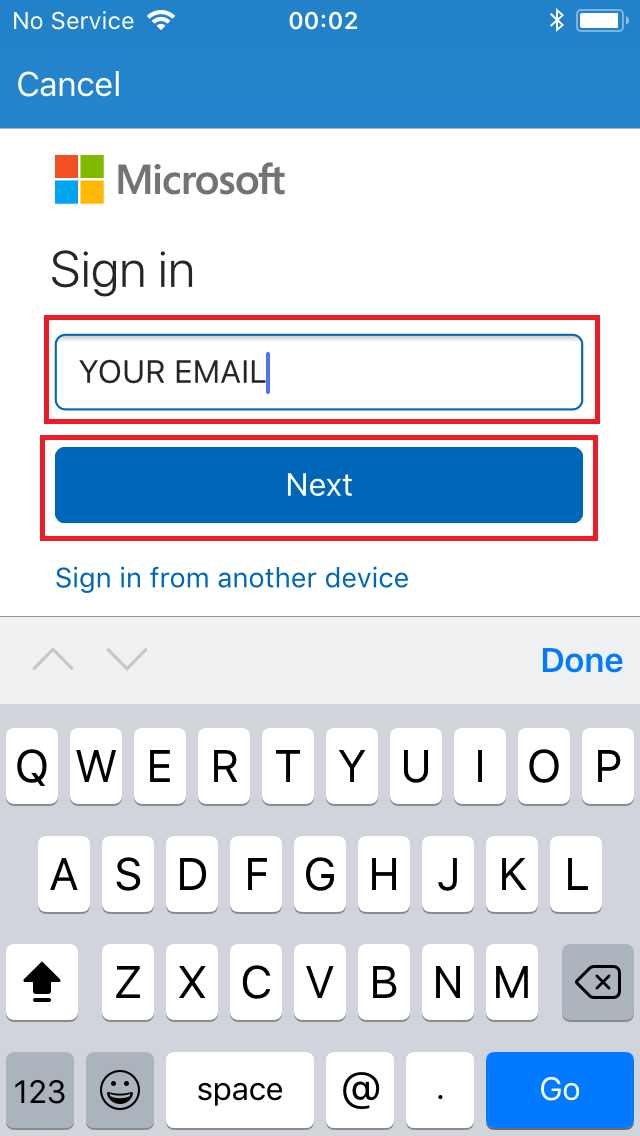The image size is (640, 1136).
Task: Jump to previous field with up arrow
Action: click(x=53, y=659)
